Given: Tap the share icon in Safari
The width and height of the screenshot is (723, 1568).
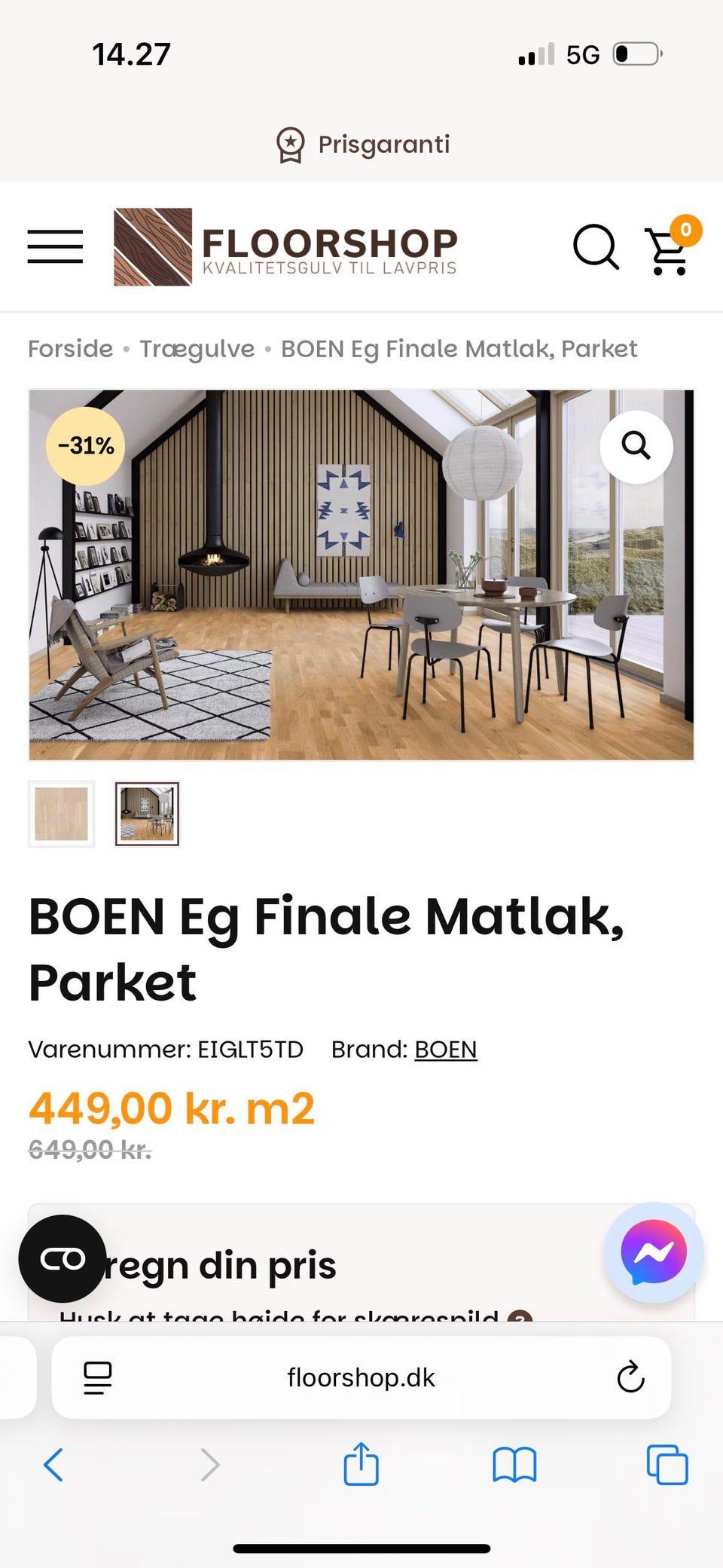Looking at the screenshot, I should coord(361,1465).
